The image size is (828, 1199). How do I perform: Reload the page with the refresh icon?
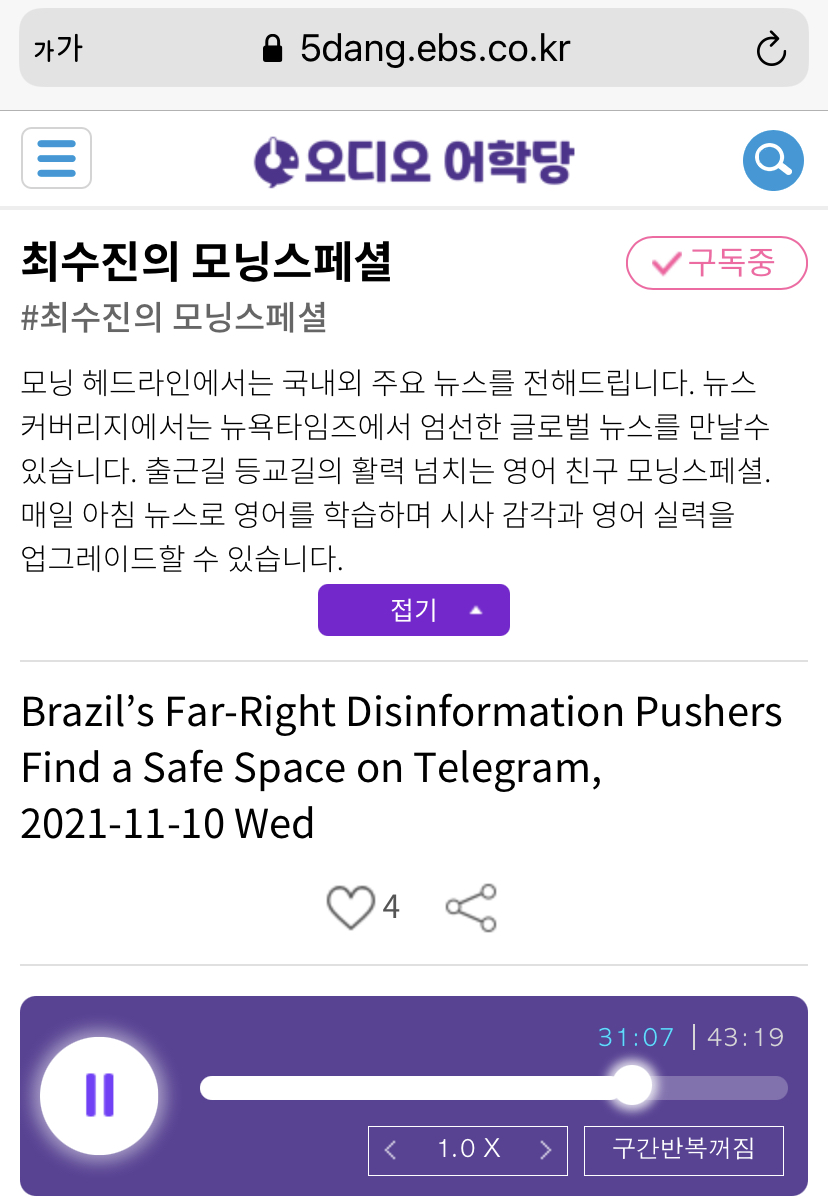pyautogui.click(x=769, y=48)
